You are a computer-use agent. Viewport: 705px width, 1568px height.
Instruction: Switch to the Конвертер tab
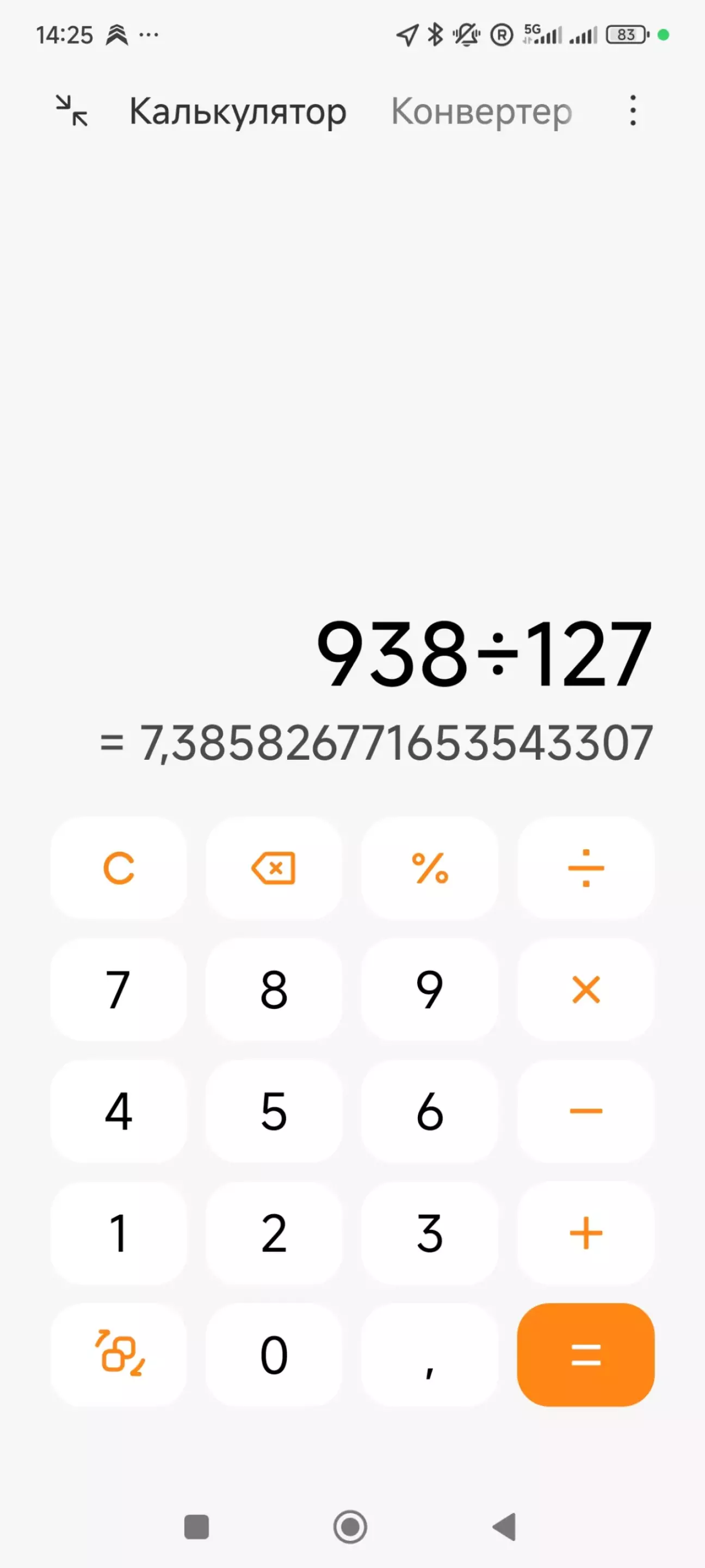481,112
